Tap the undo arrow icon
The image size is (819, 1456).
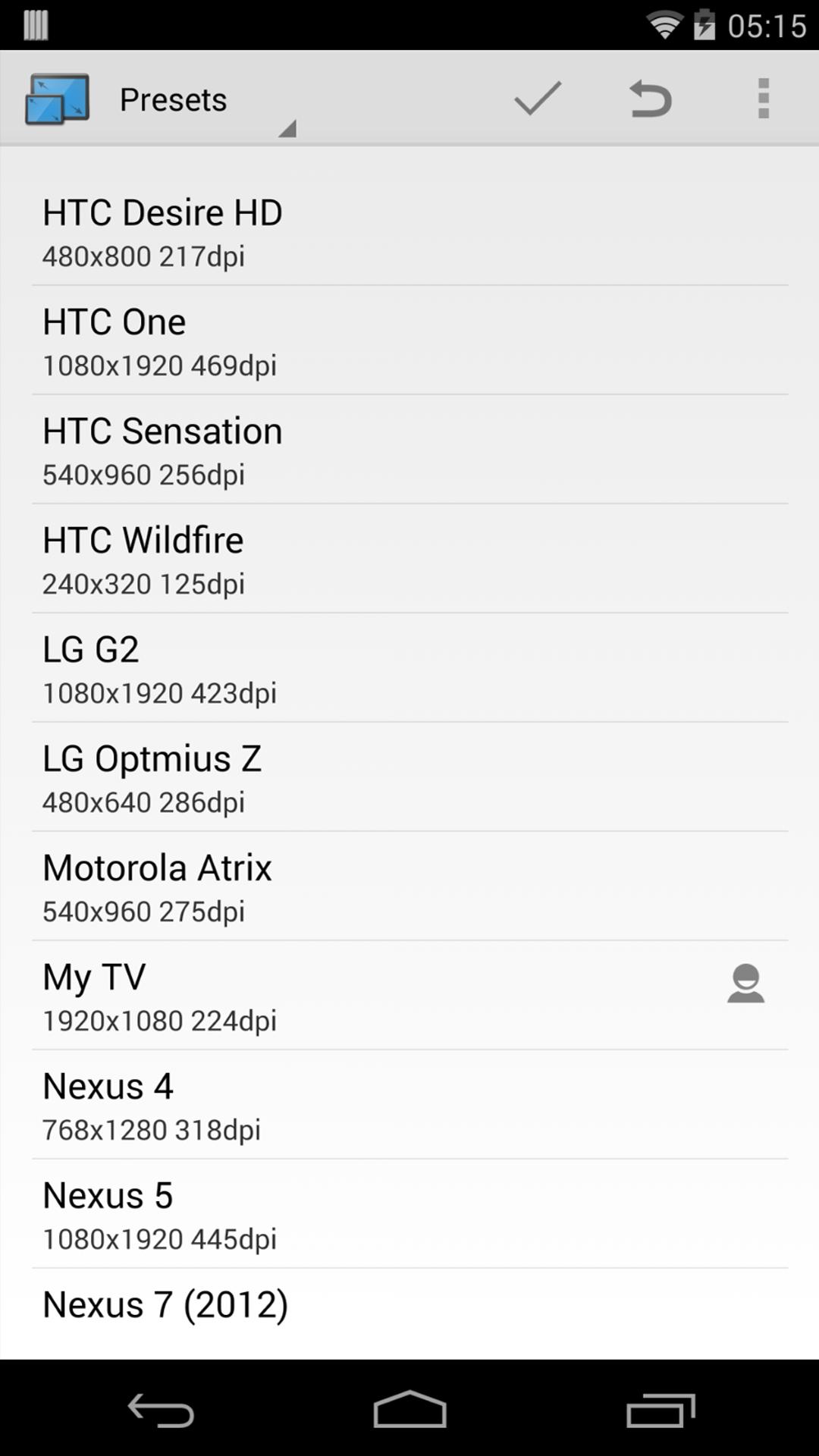pyautogui.click(x=651, y=99)
